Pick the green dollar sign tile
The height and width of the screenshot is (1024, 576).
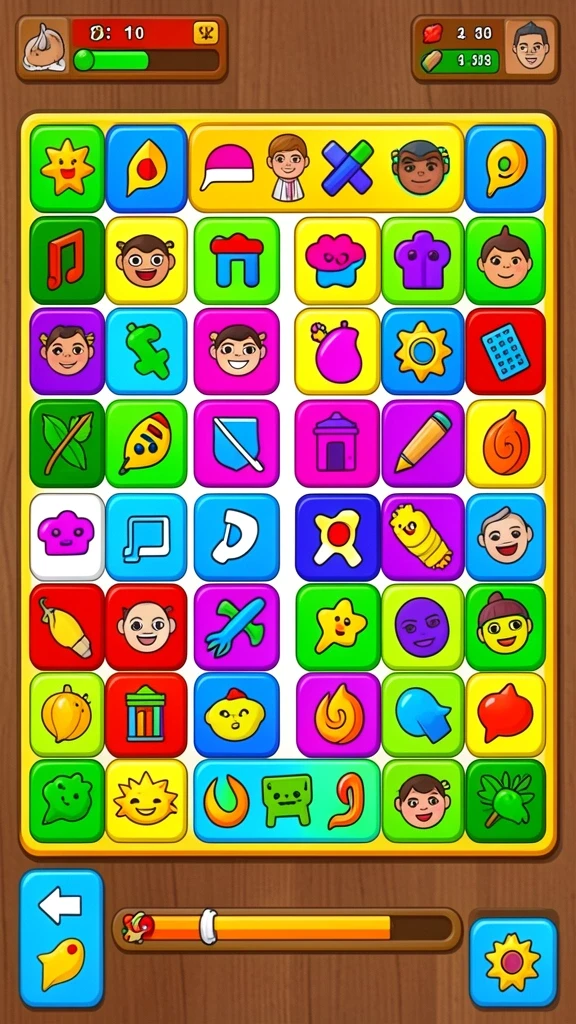pyautogui.click(x=146, y=351)
